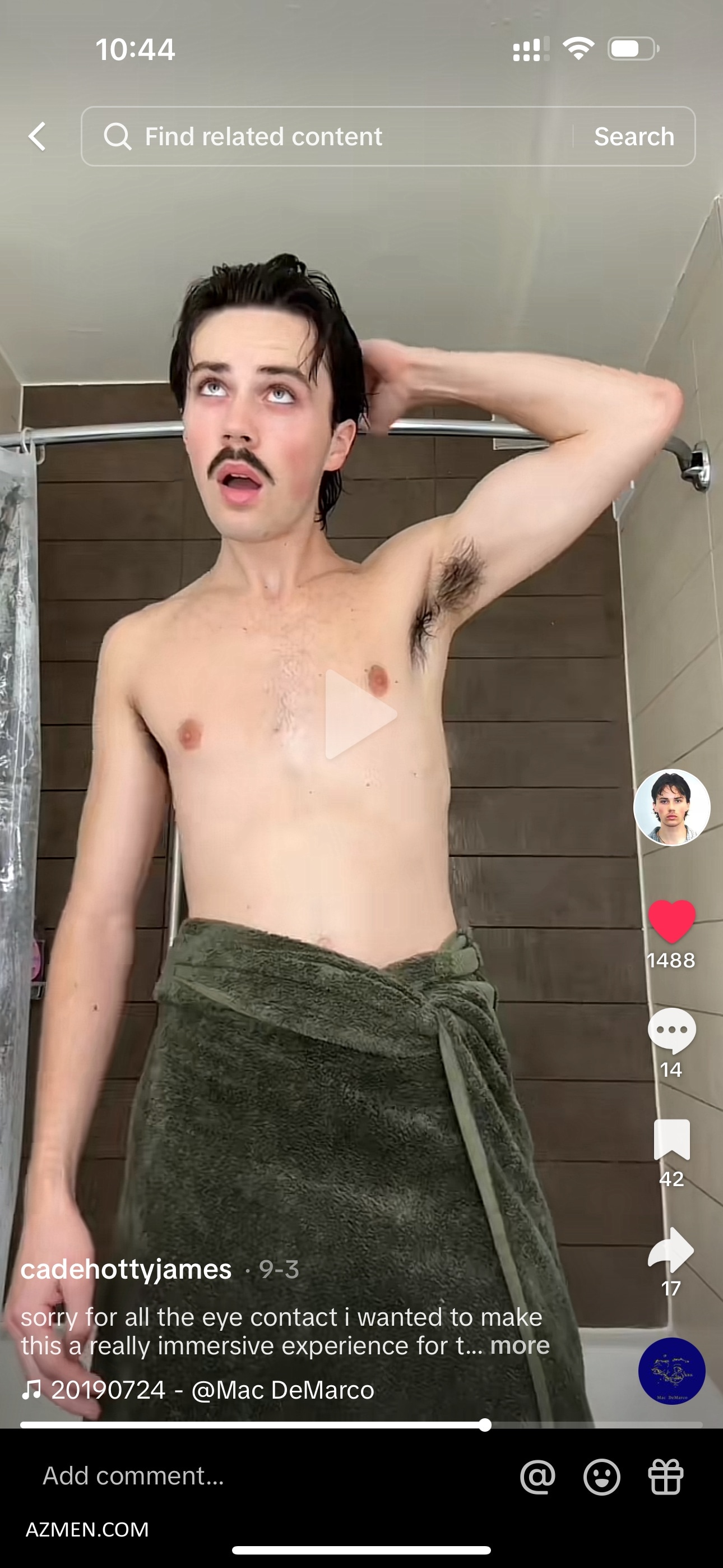
Task: Open the emoji picker icon
Action: [602, 1477]
